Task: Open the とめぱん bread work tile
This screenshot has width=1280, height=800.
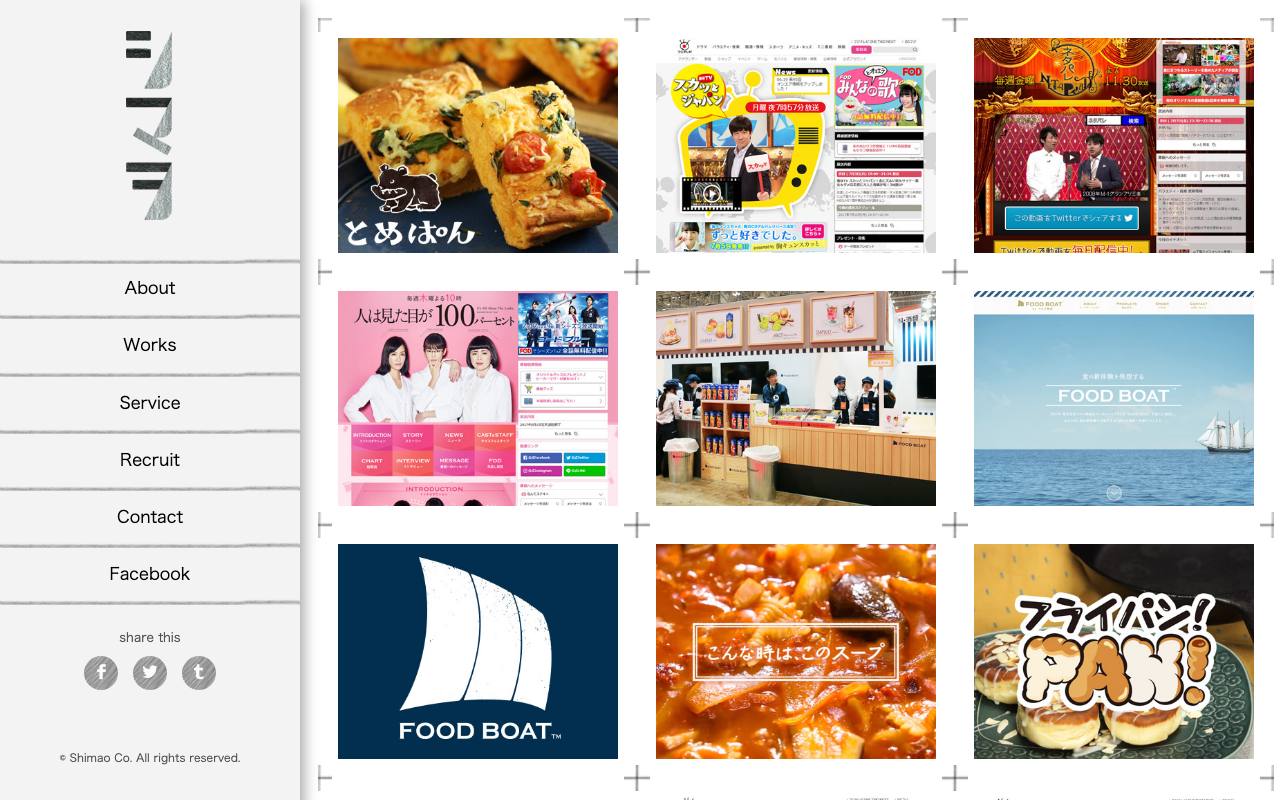Action: pos(478,146)
